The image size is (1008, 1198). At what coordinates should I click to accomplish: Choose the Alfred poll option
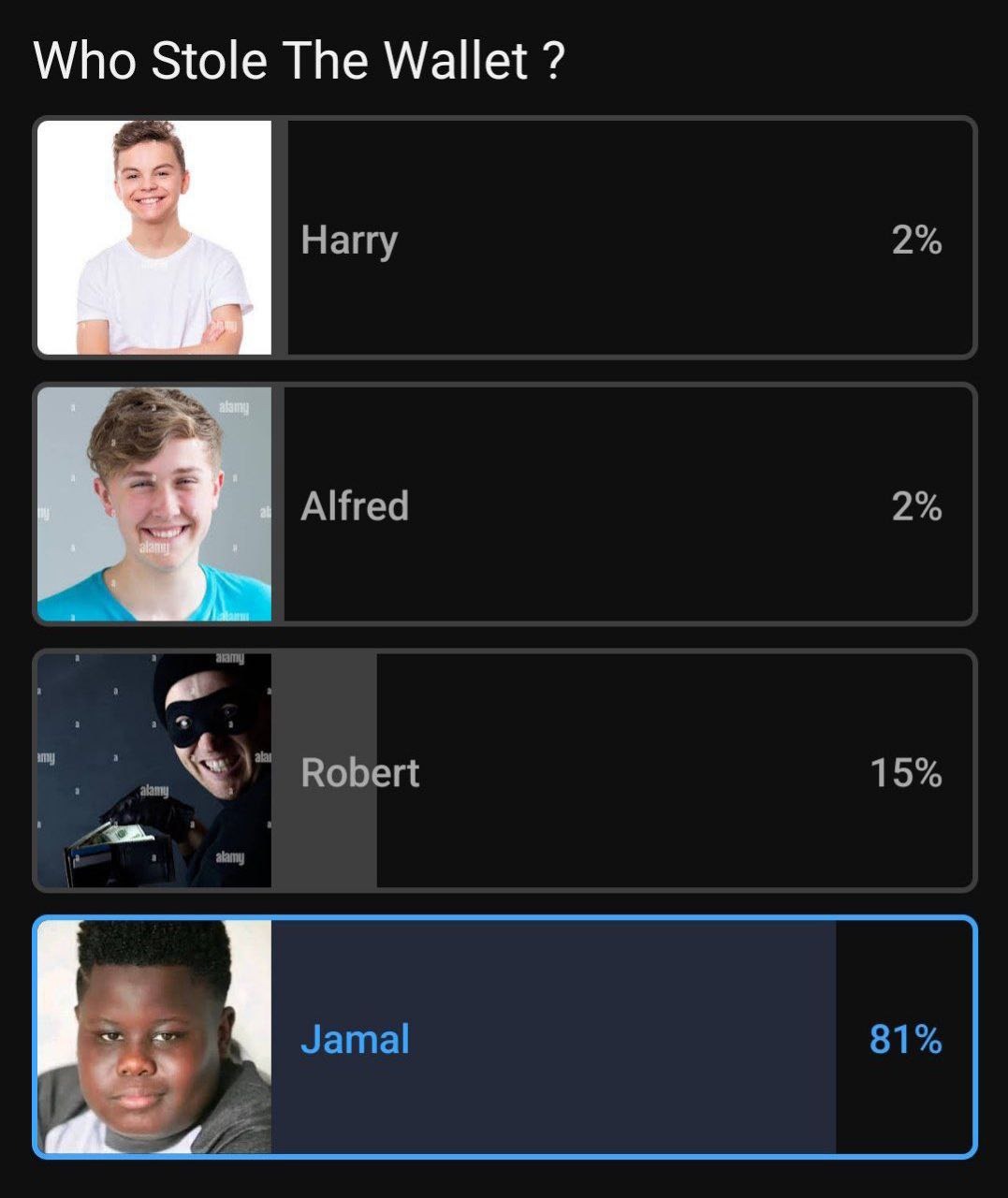pos(505,505)
